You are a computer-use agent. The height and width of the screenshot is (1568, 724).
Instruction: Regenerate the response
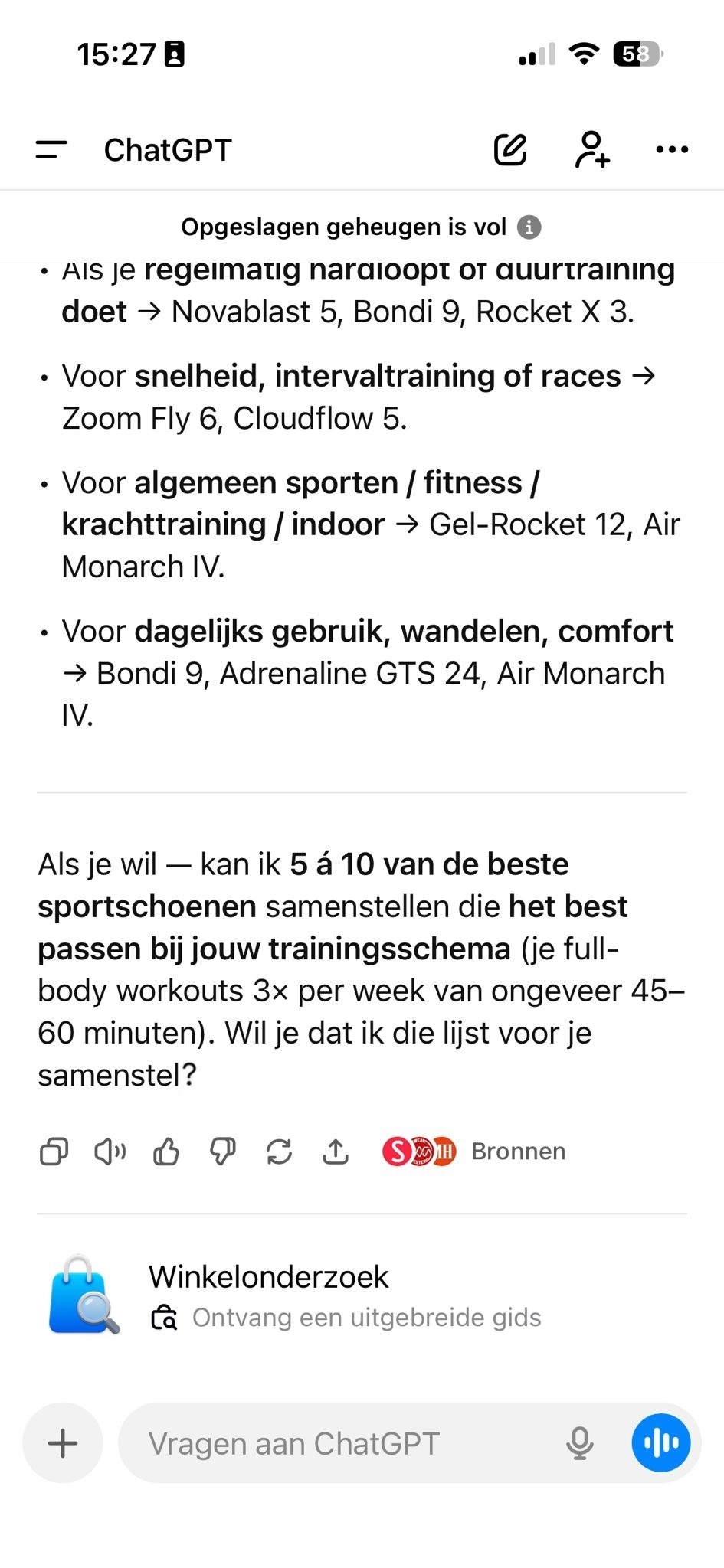[279, 1151]
